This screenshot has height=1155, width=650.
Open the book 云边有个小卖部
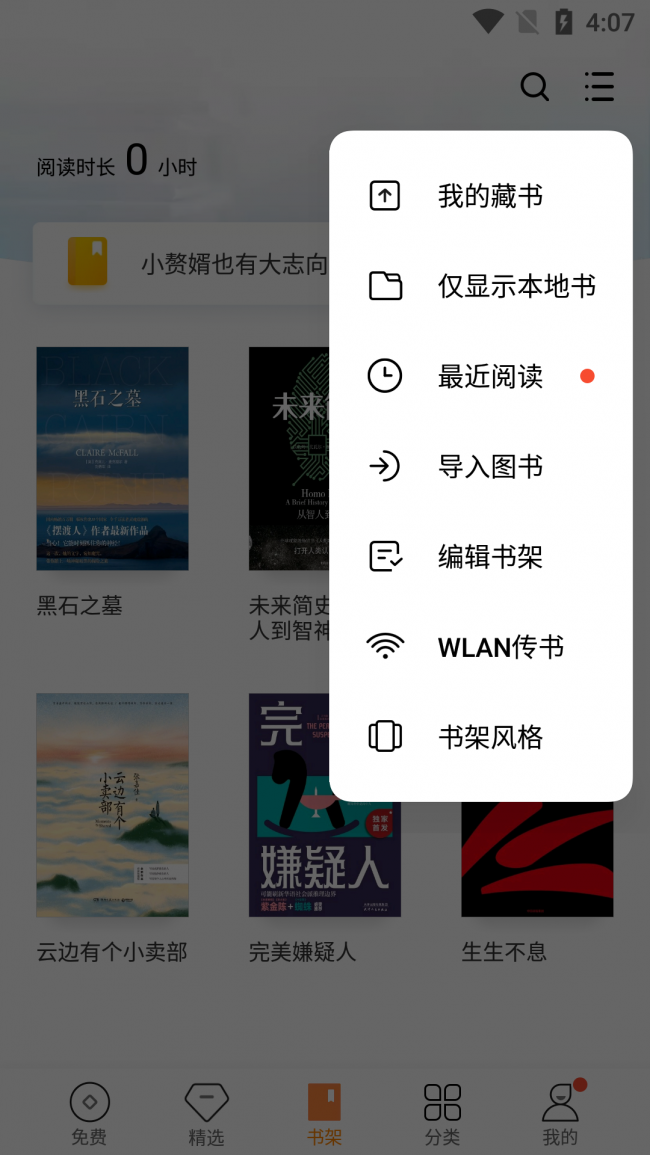point(112,805)
